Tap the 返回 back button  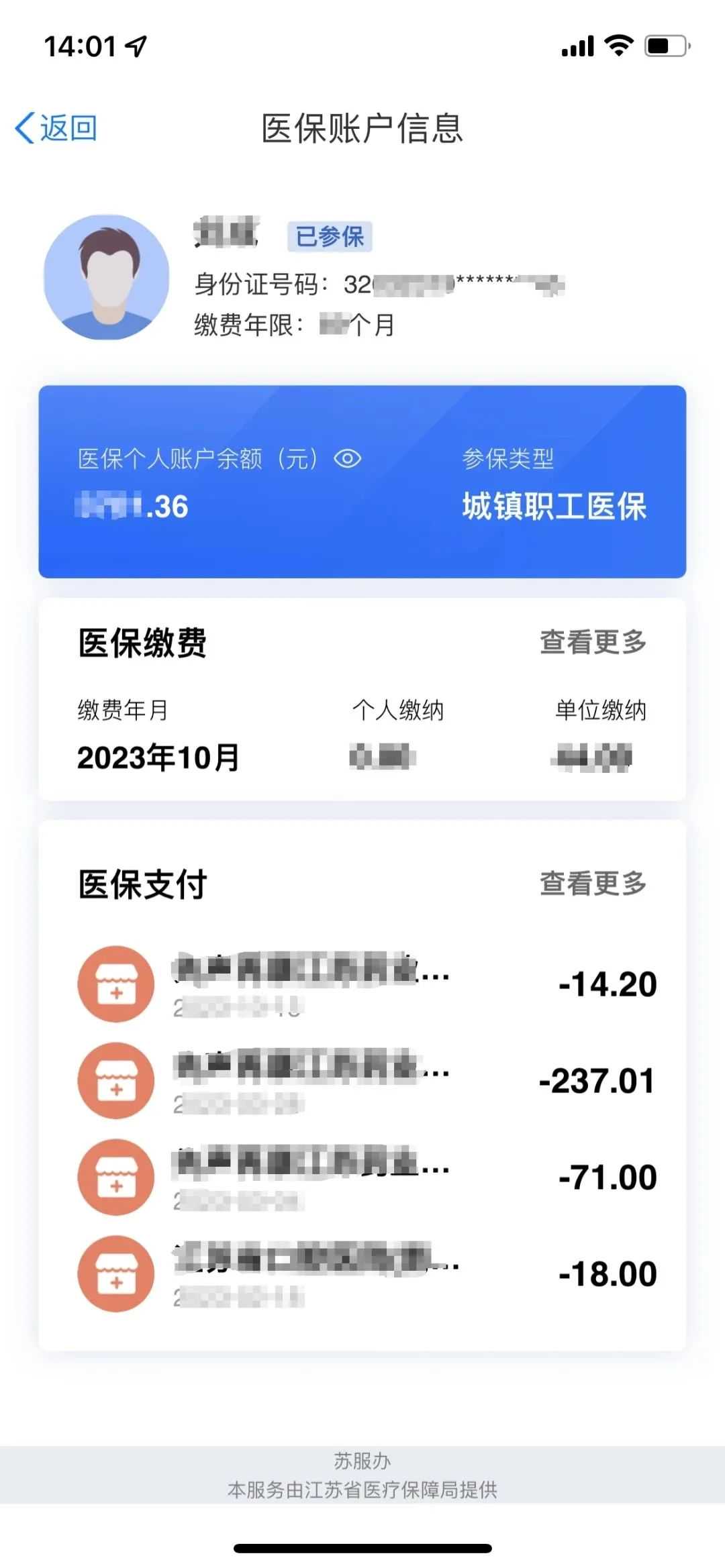pos(56,127)
